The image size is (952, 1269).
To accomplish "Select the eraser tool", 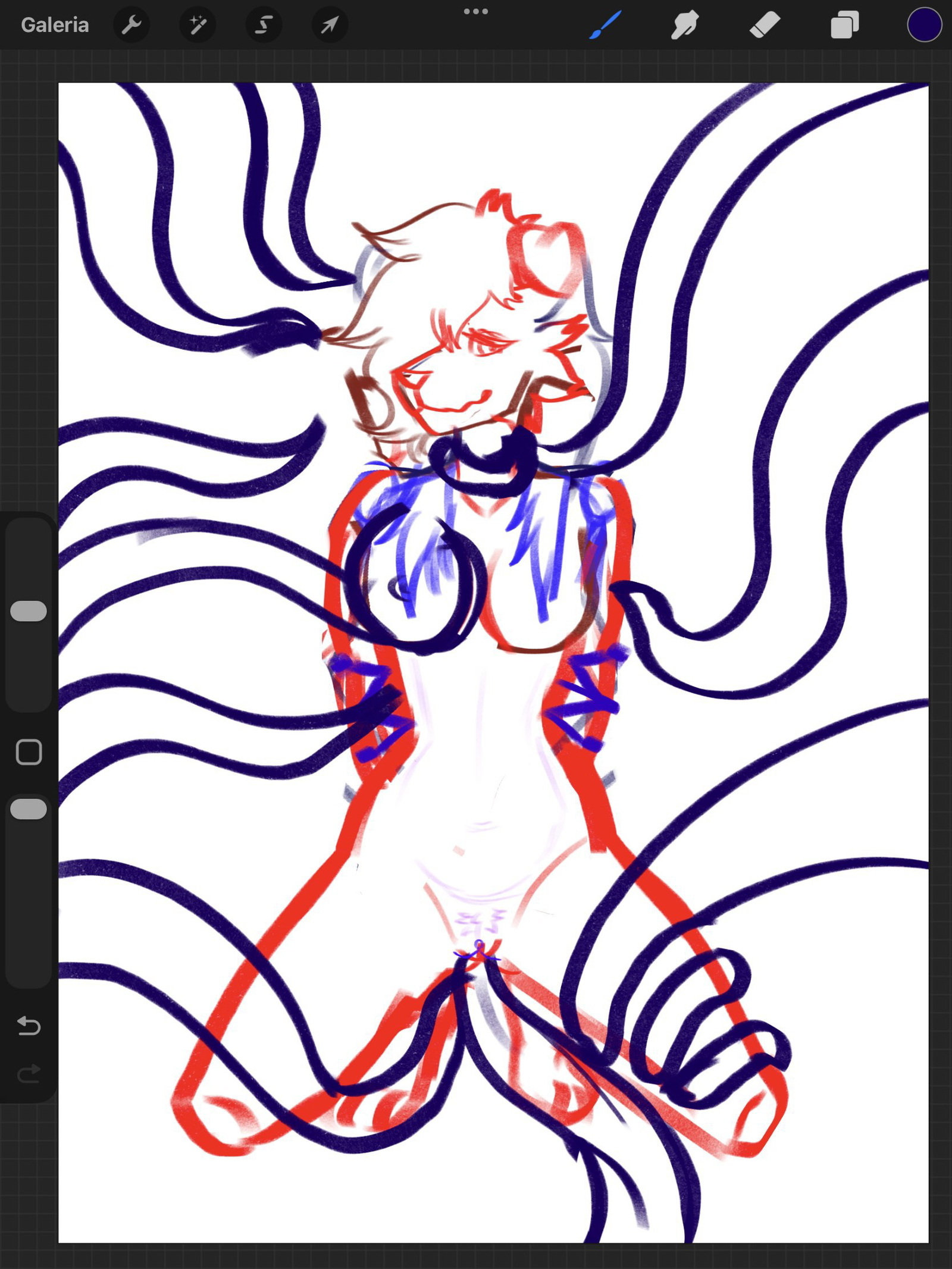I will pyautogui.click(x=765, y=25).
